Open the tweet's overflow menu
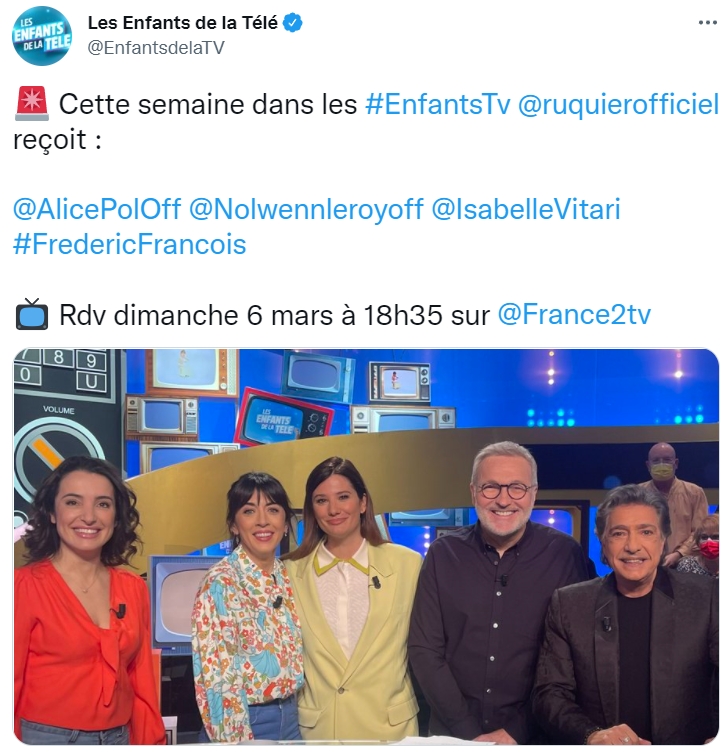The image size is (722, 752). 706,22
